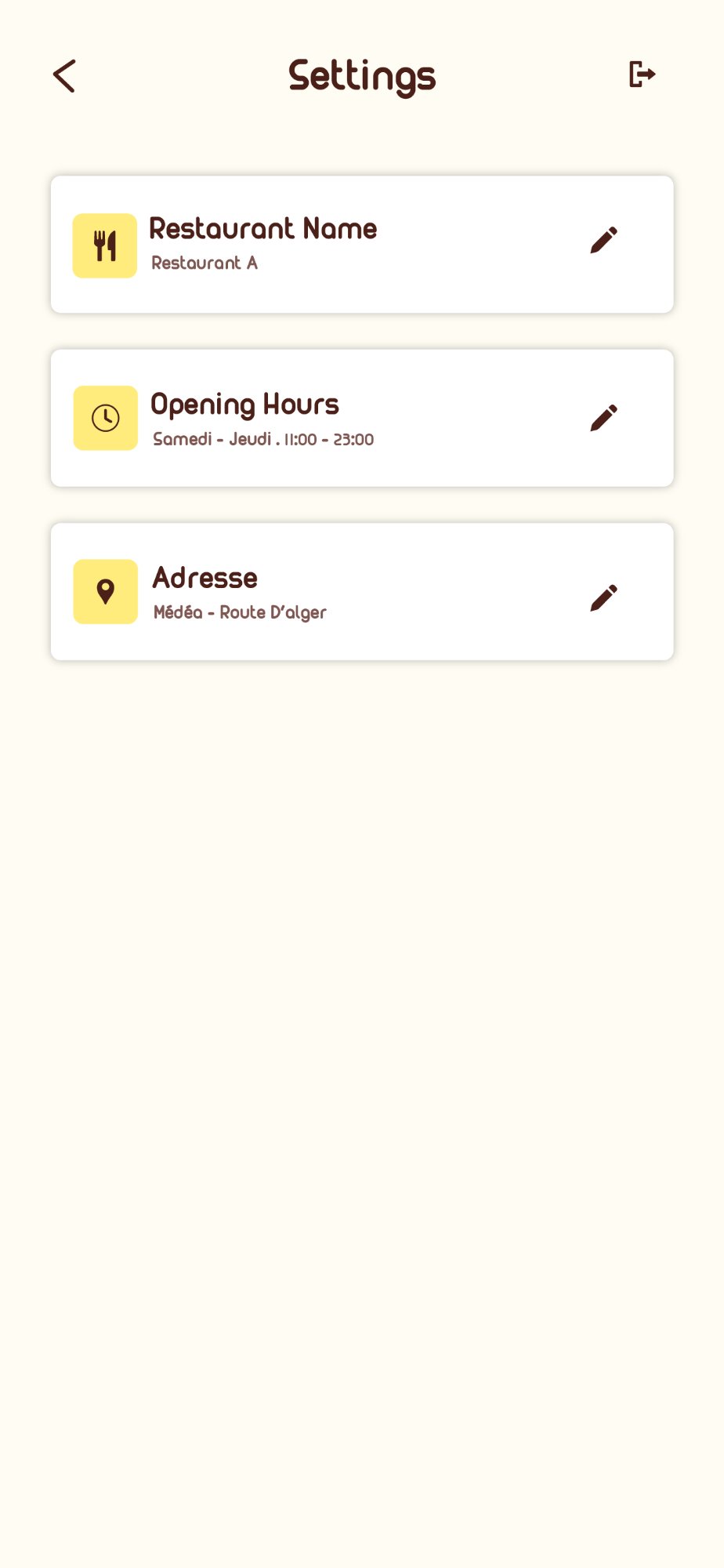Click the back arrow icon
This screenshot has width=724, height=1568.
65,76
